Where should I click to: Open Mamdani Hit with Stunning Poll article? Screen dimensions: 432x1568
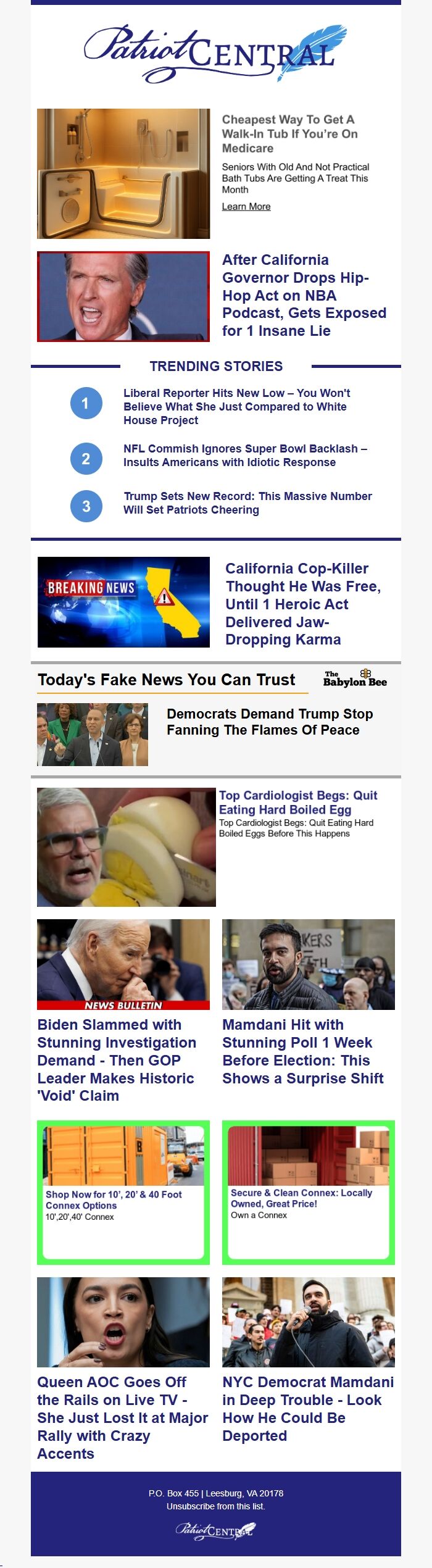[x=302, y=1051]
